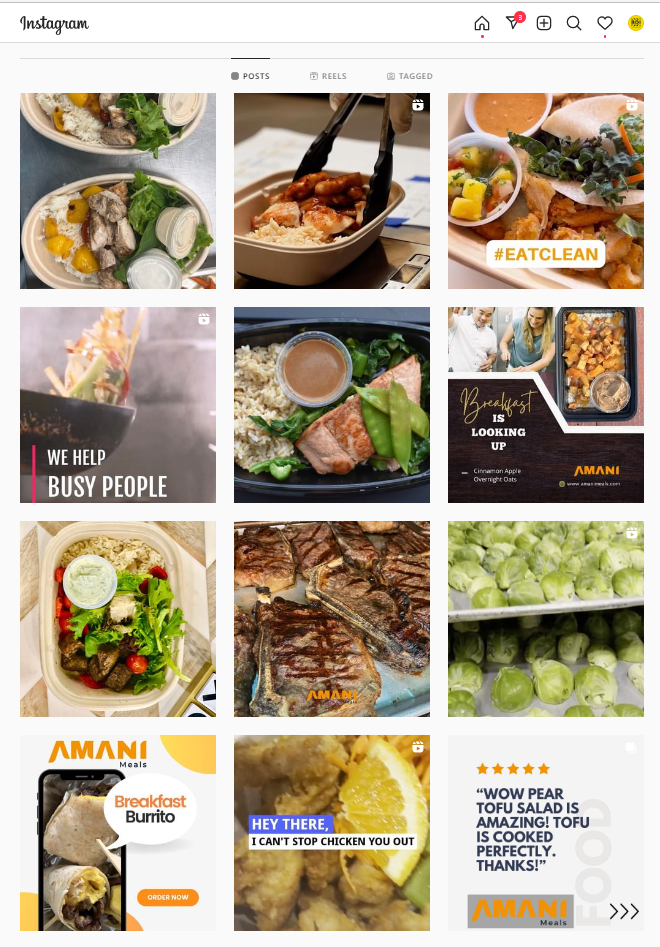The image size is (660, 947).
Task: View the Breakfast Burrito post
Action: click(118, 833)
